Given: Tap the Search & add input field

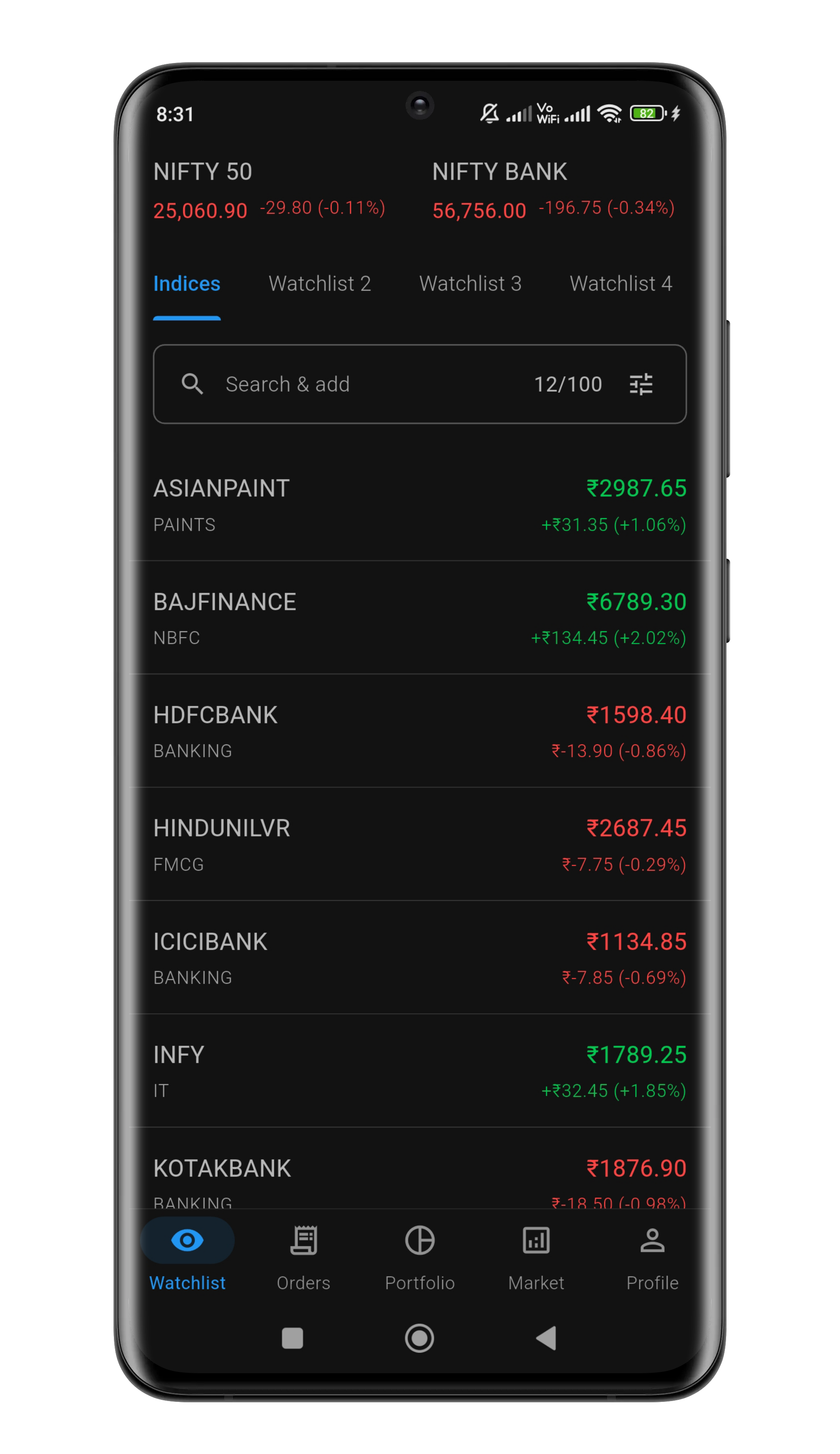Looking at the screenshot, I should (x=346, y=384).
